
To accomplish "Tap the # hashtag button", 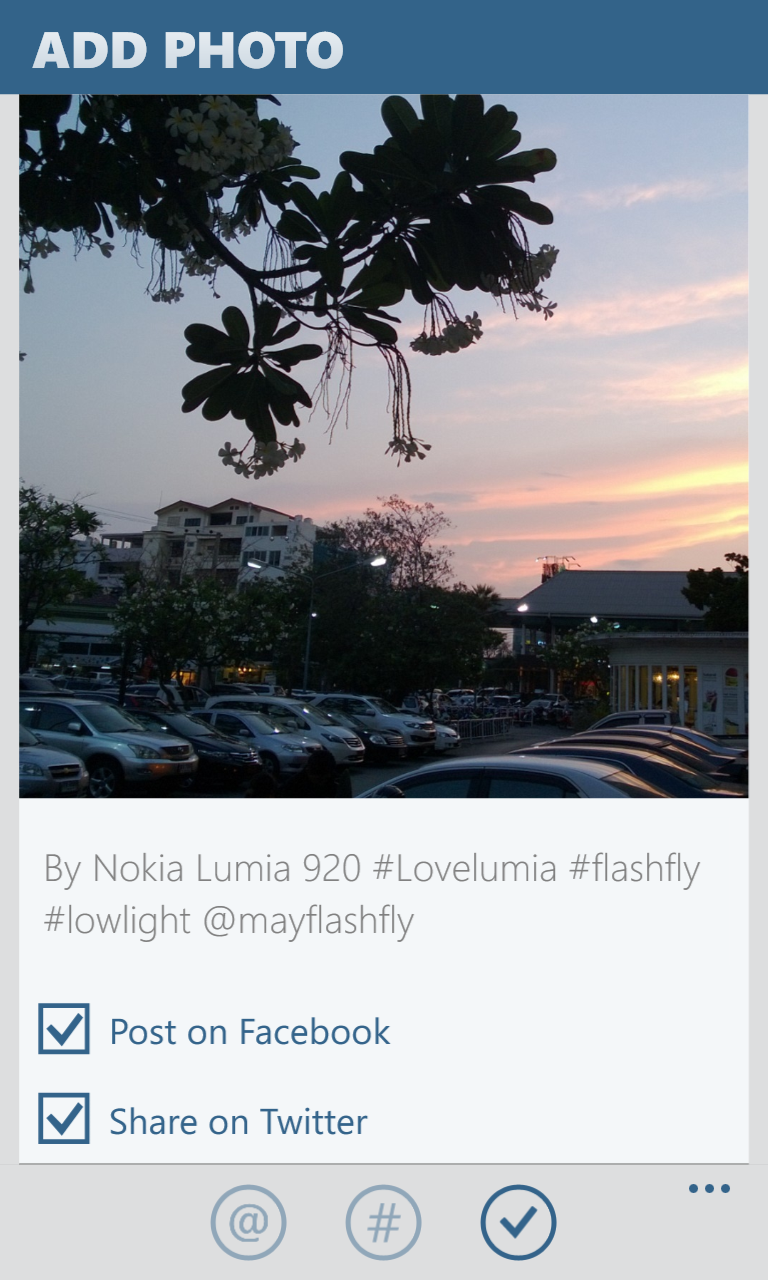I will tap(383, 1222).
